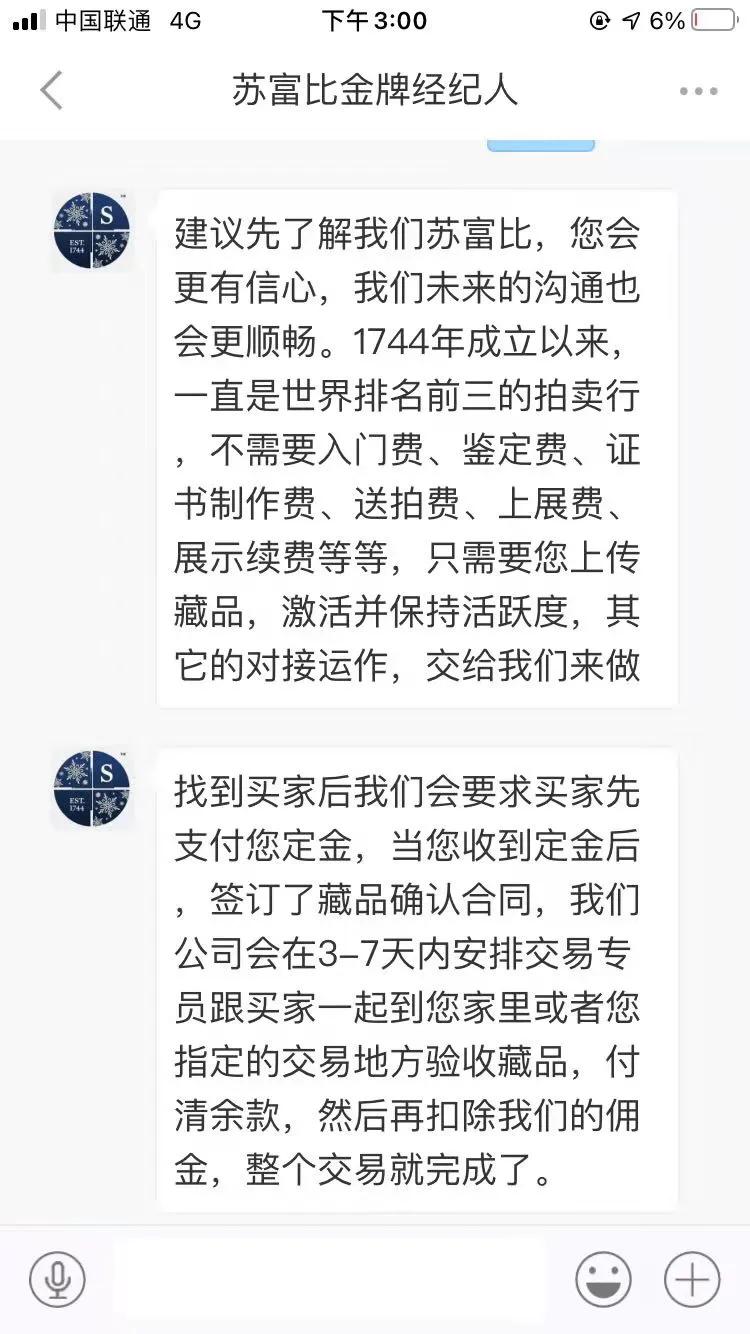Screen dimensions: 750x1334
Task: Tap the blue bubble at top of chat
Action: point(540,144)
